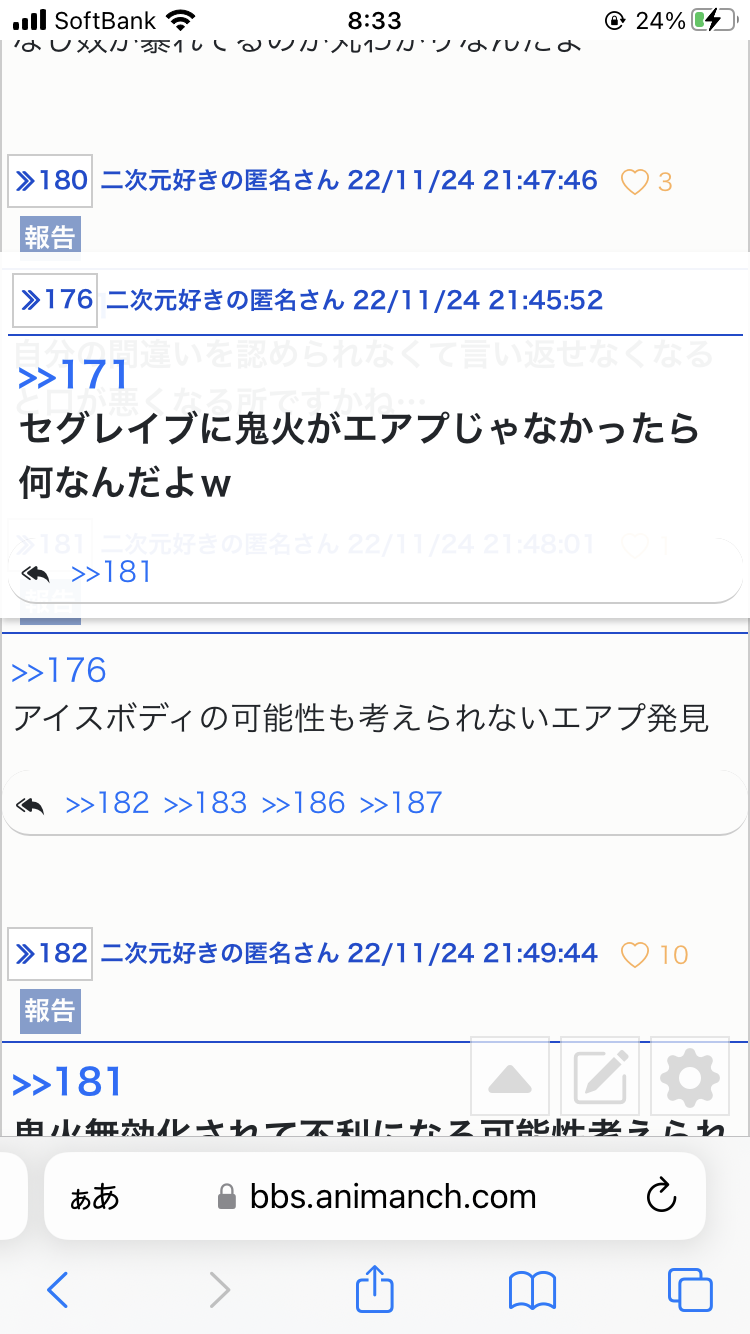The width and height of the screenshot is (750, 1334).
Task: Open reply link >>182 under post 181
Action: point(107,803)
